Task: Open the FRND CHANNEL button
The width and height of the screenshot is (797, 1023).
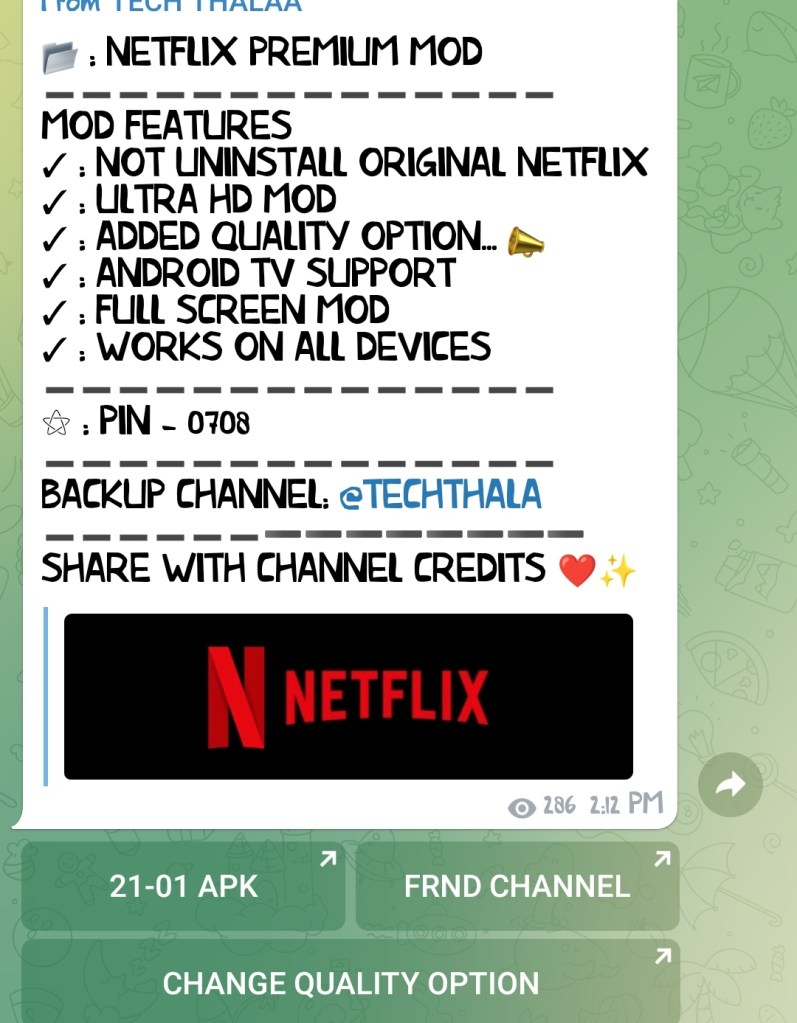Action: [x=517, y=886]
